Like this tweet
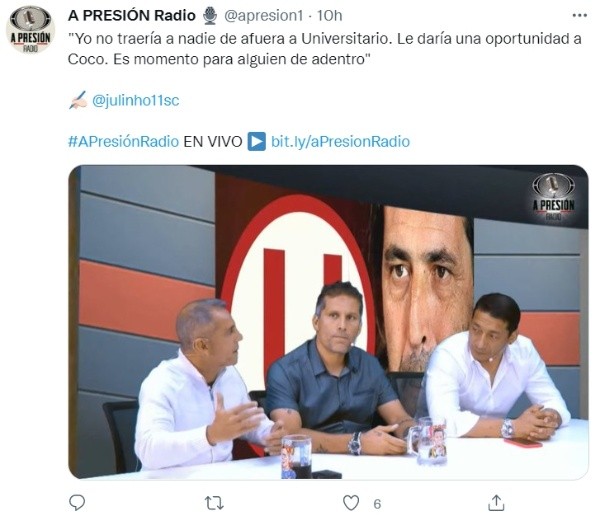The image size is (600, 525). (352, 503)
